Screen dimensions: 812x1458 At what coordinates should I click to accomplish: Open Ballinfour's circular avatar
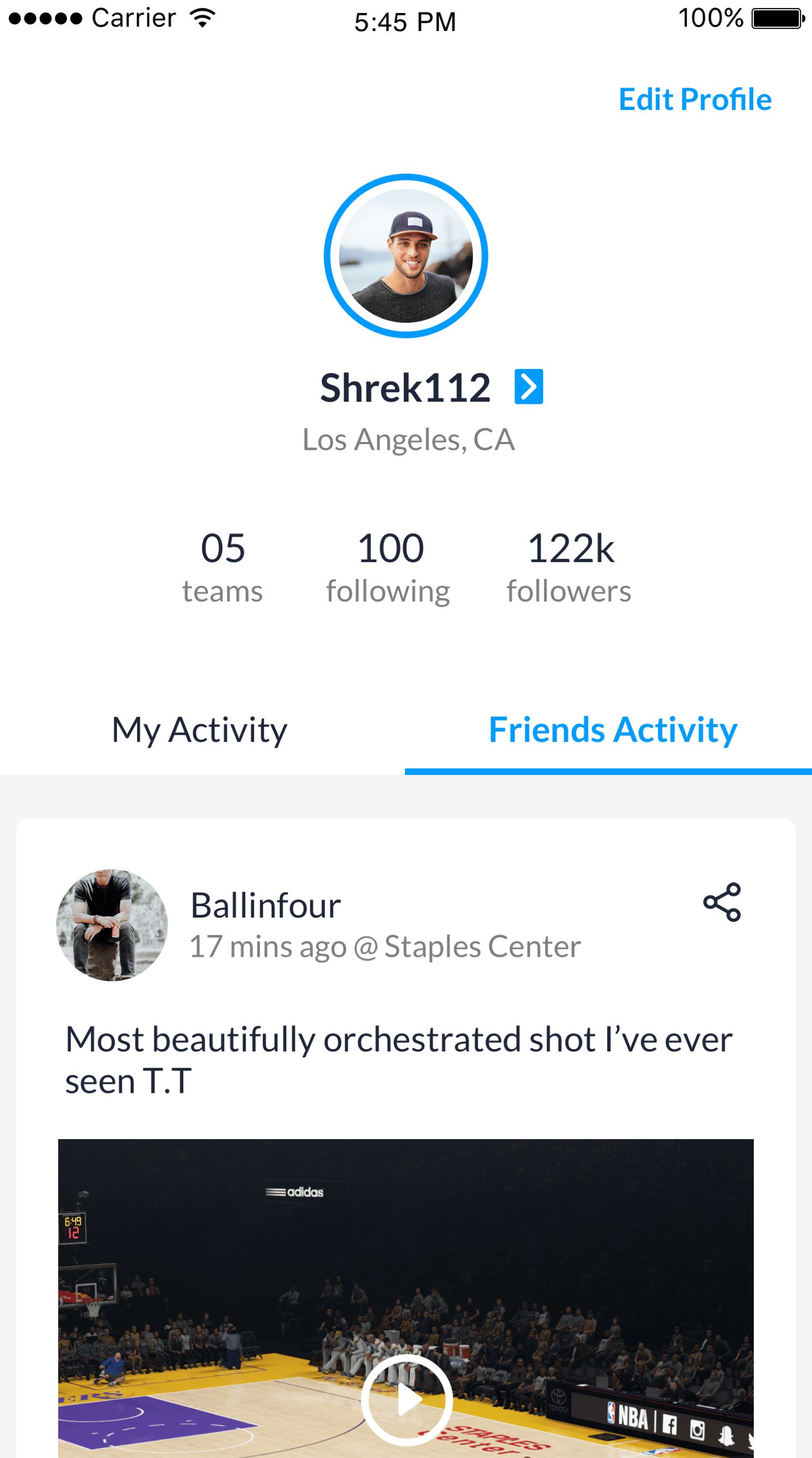pos(112,925)
